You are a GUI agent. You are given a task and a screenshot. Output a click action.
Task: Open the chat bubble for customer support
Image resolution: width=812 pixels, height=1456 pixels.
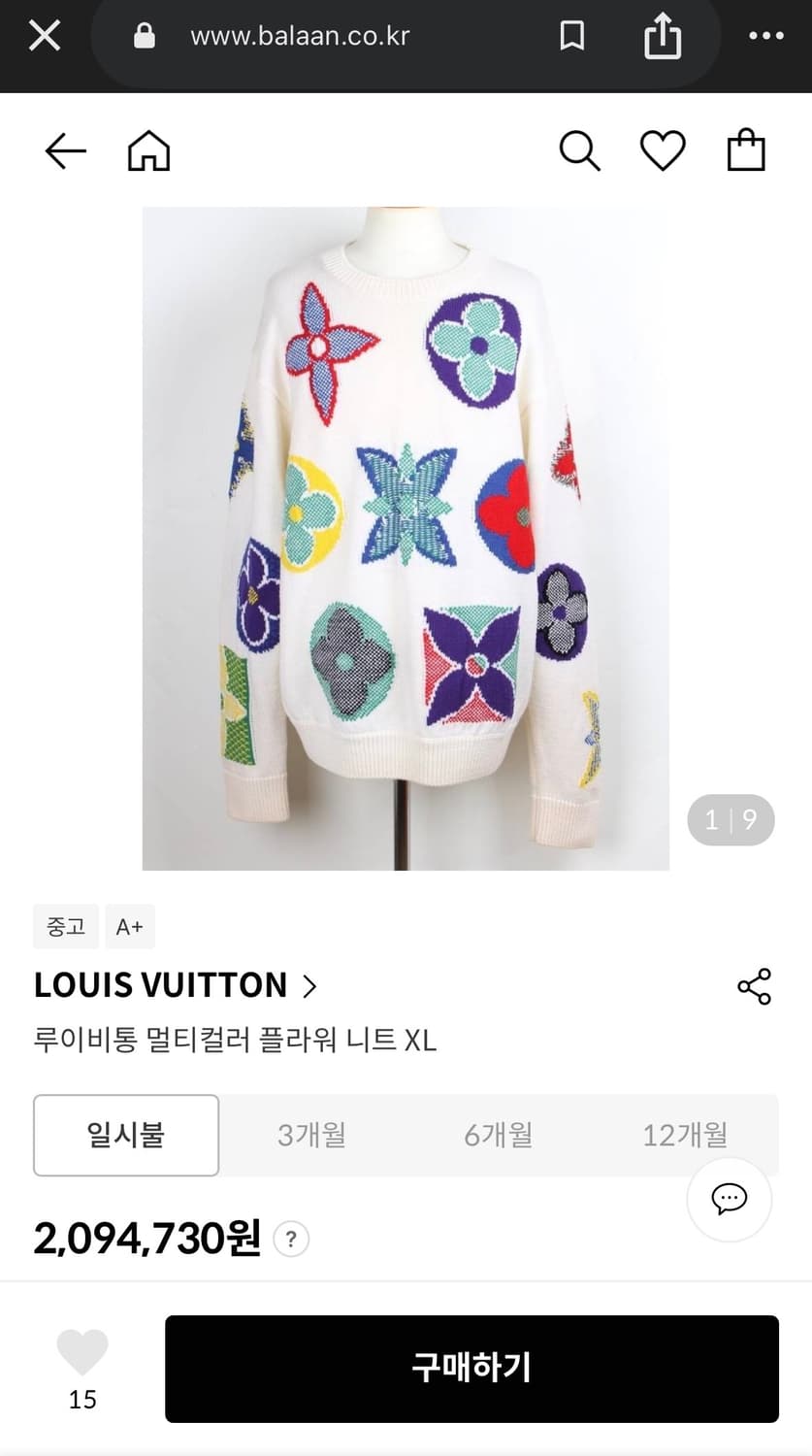coord(730,1200)
